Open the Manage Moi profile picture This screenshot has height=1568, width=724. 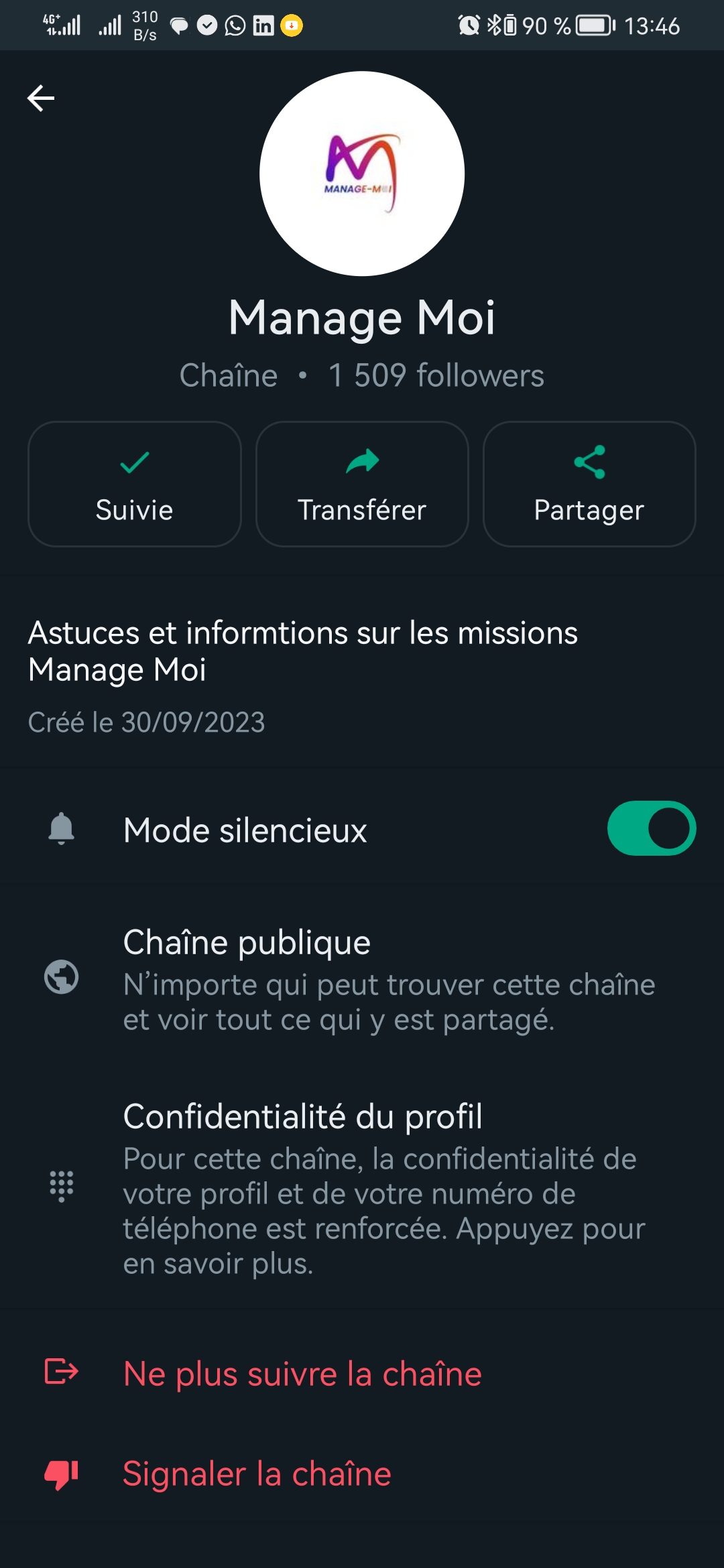(362, 174)
